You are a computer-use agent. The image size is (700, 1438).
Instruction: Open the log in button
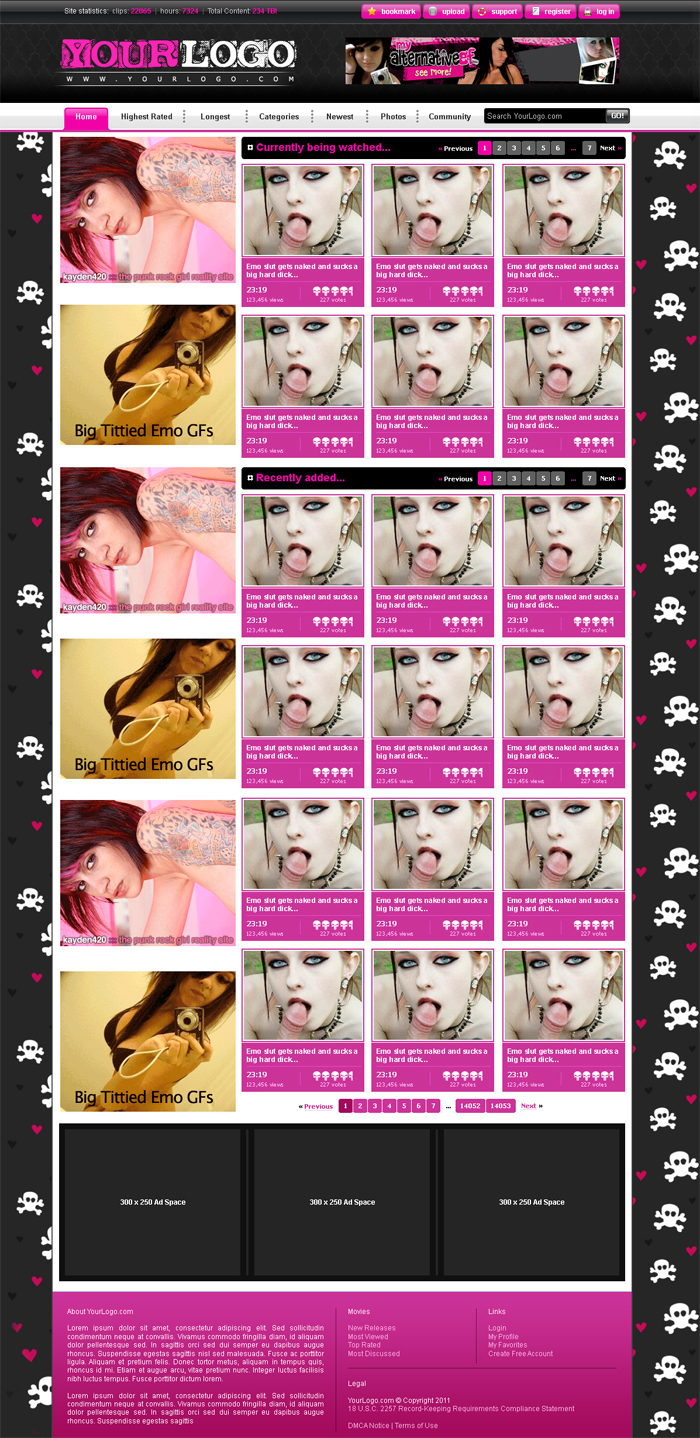tap(599, 12)
